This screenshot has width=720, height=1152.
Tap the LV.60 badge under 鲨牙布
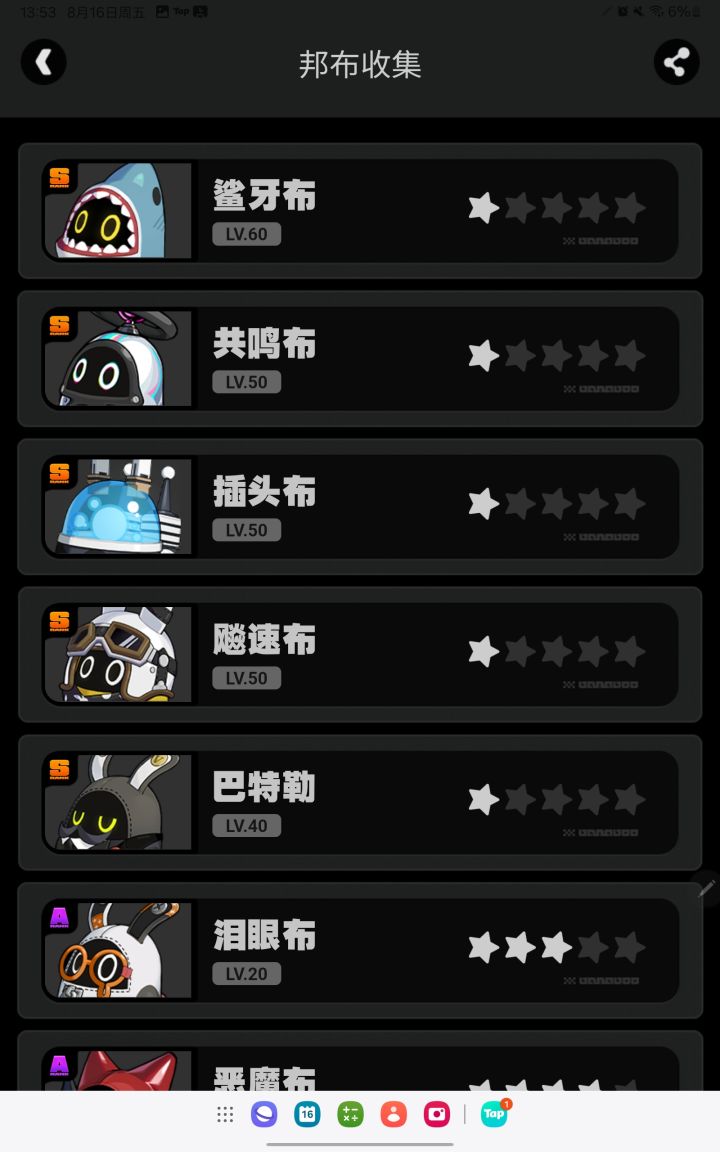246,234
